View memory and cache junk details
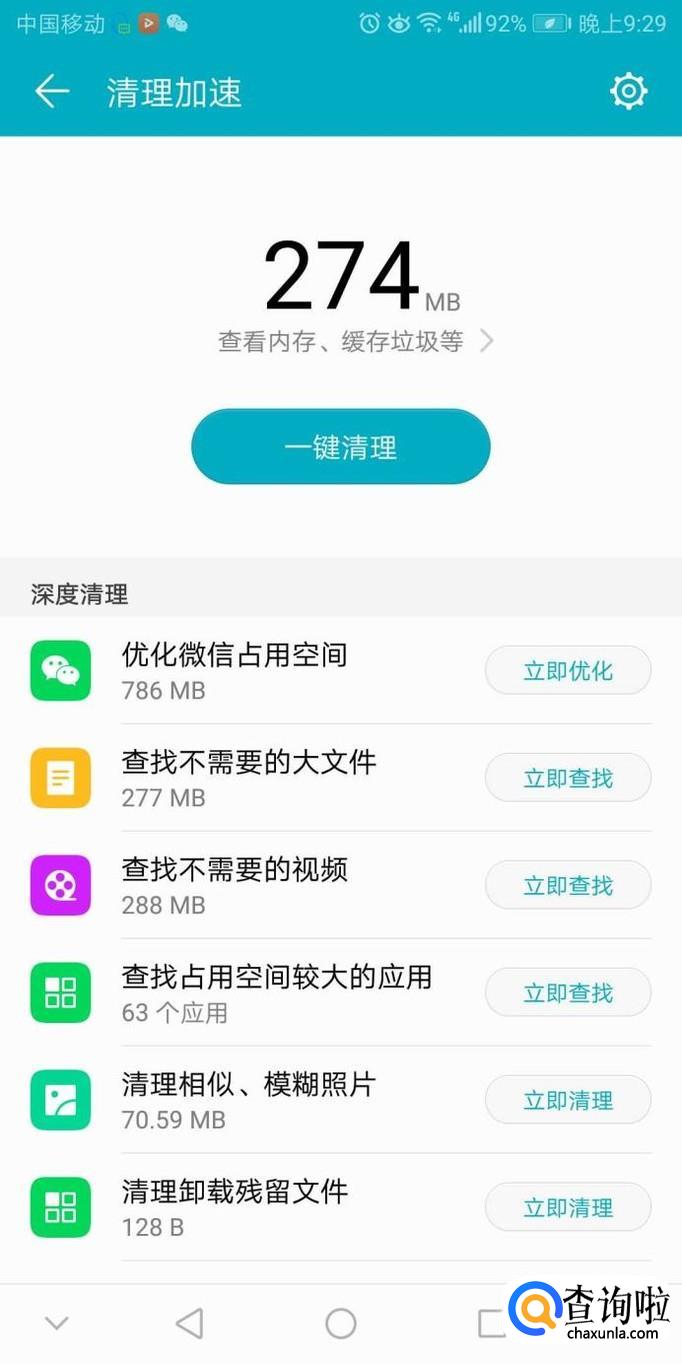The height and width of the screenshot is (1364, 682). point(355,342)
